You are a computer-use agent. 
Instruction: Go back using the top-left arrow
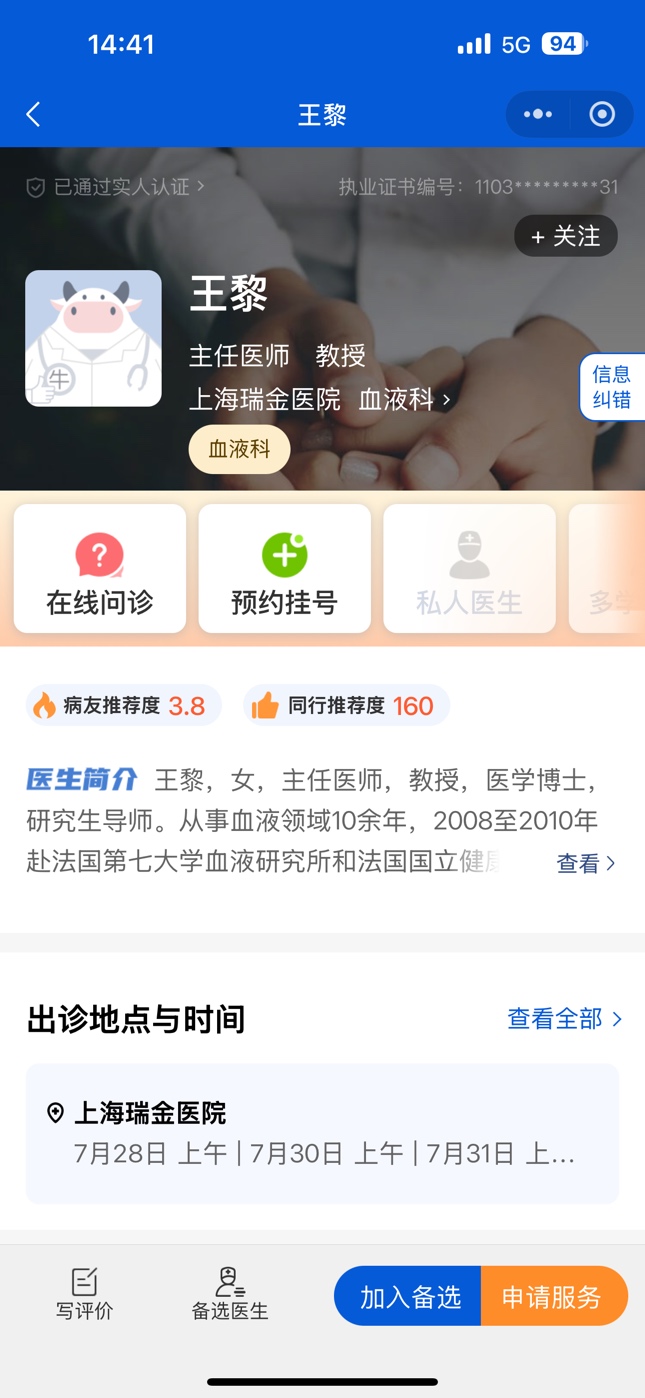33,114
